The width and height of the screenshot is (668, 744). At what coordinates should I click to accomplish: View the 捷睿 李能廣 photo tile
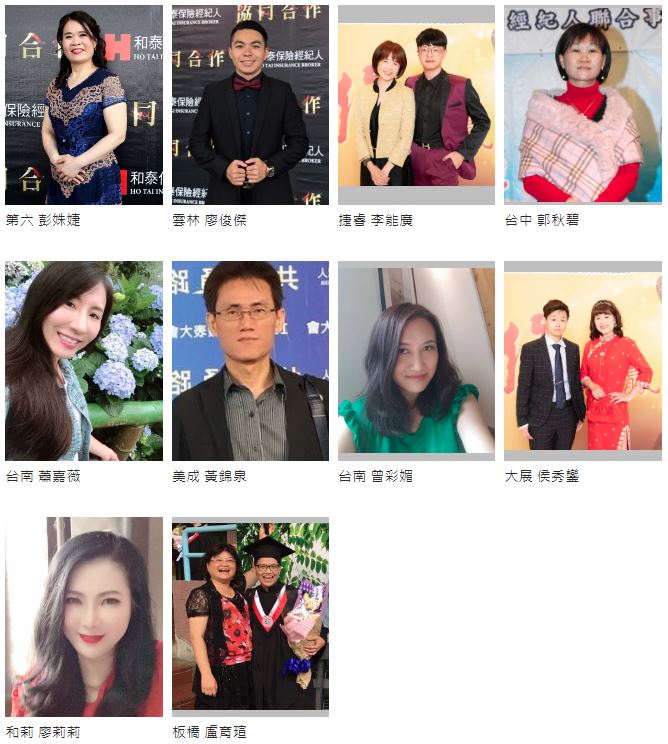(x=416, y=105)
